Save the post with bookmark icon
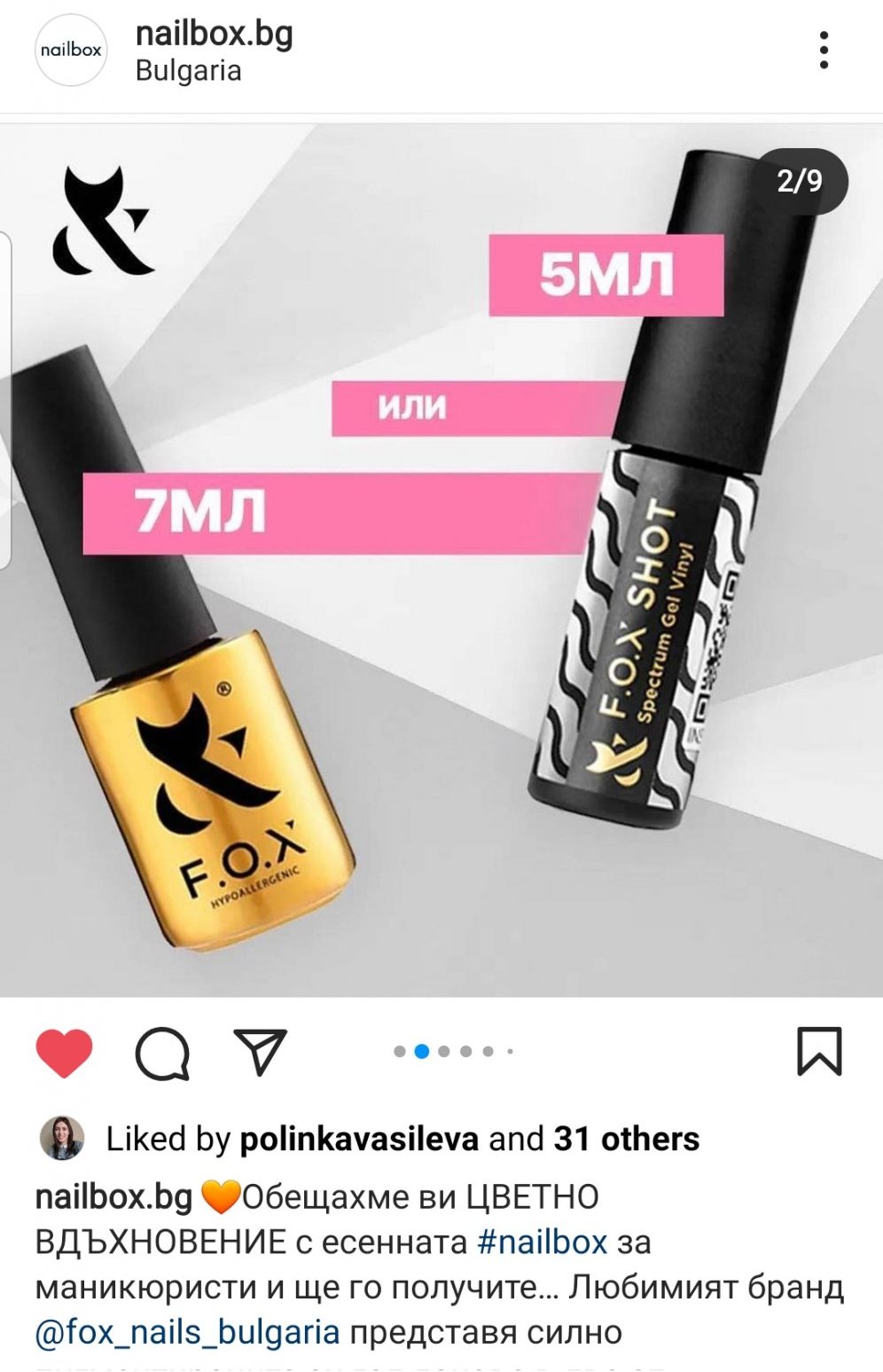The width and height of the screenshot is (883, 1372). click(819, 1052)
